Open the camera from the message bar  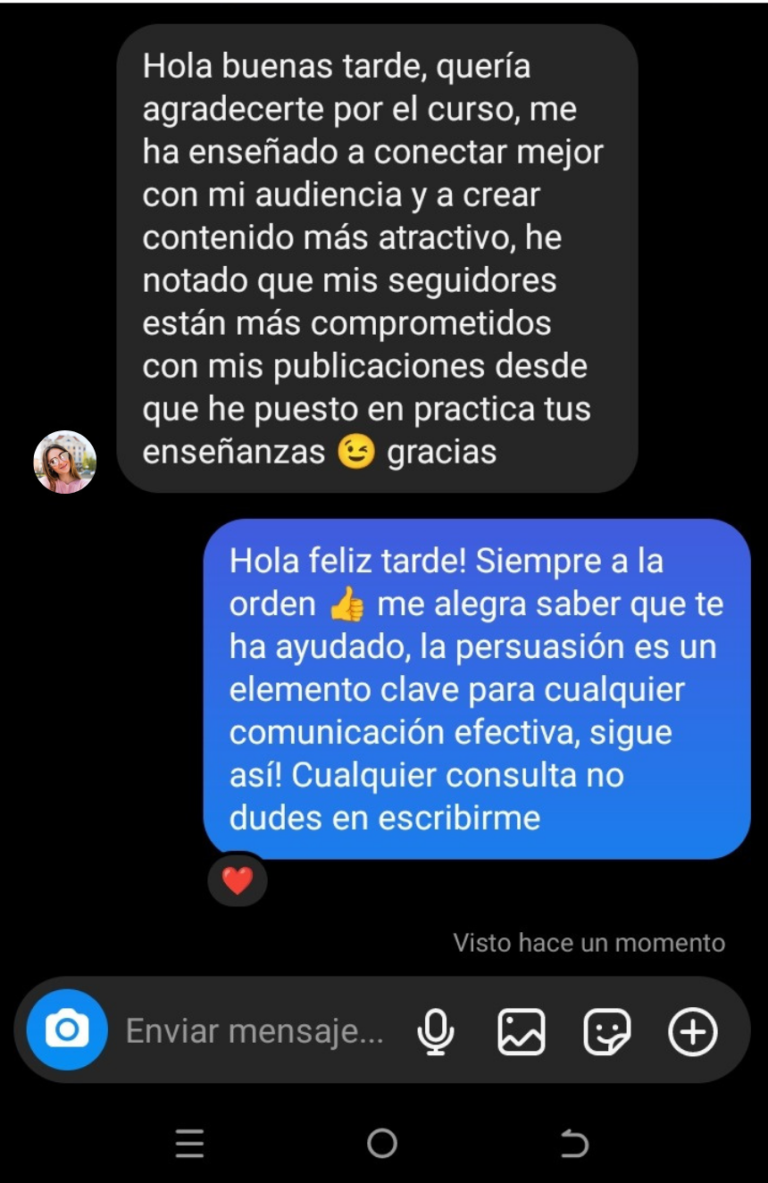pos(66,1029)
